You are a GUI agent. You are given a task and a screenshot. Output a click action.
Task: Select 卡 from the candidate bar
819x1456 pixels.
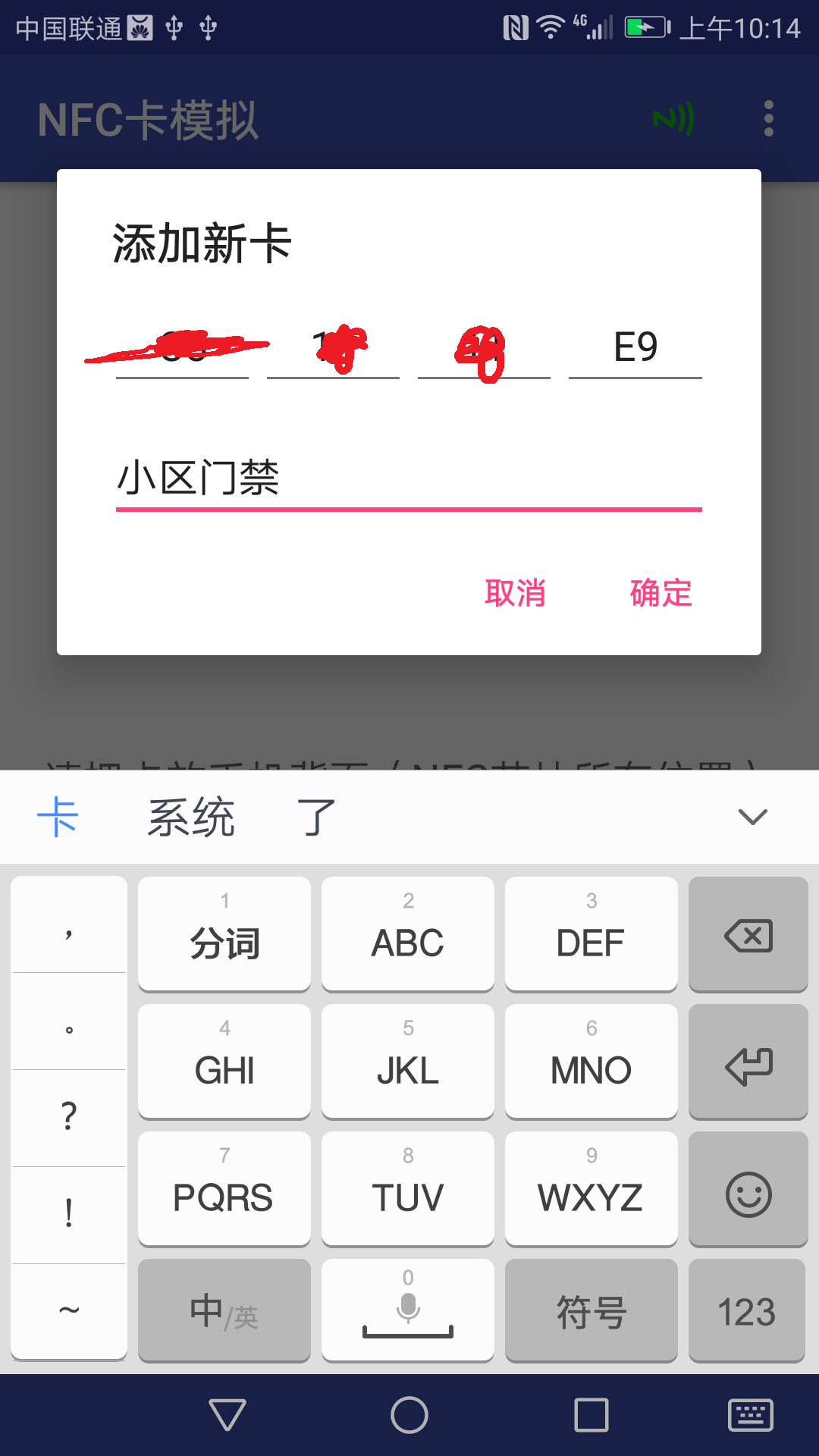tap(59, 817)
